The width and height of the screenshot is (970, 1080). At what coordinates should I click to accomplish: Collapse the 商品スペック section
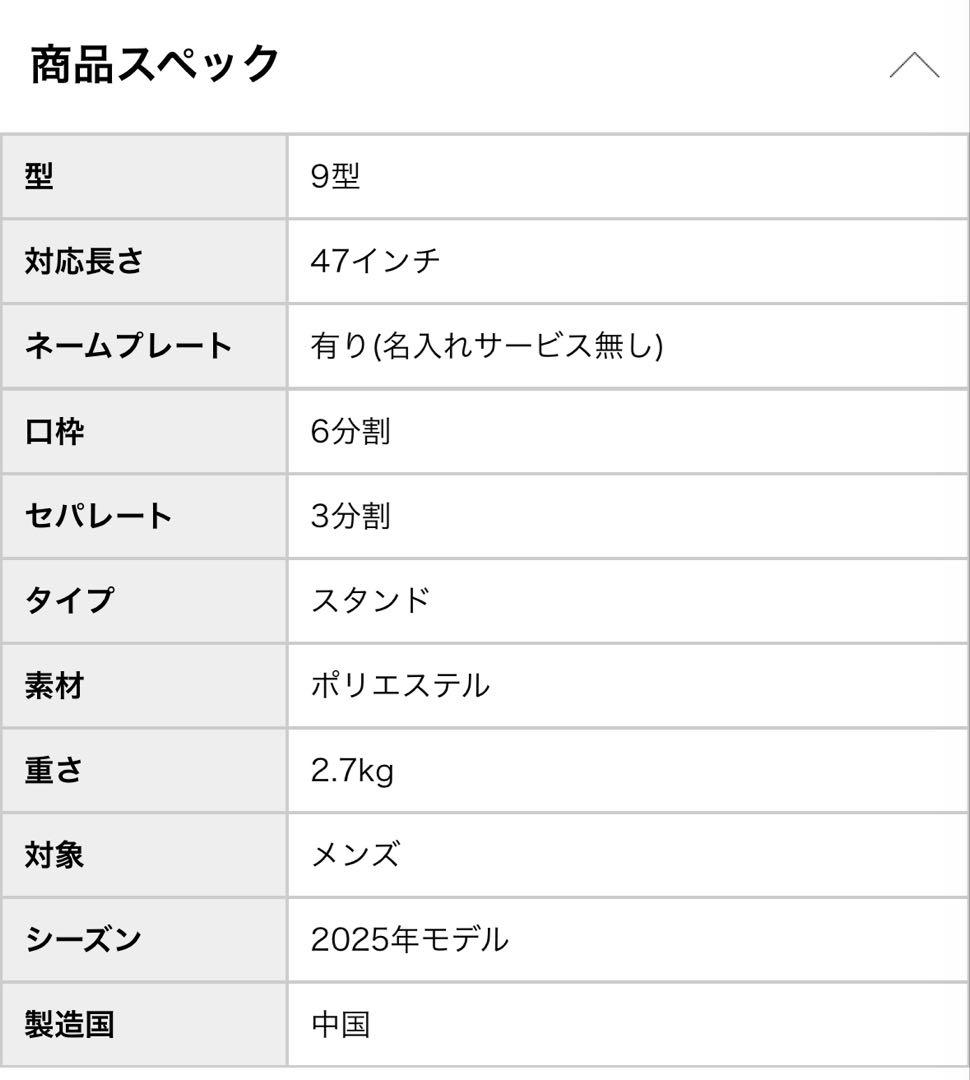coord(913,66)
